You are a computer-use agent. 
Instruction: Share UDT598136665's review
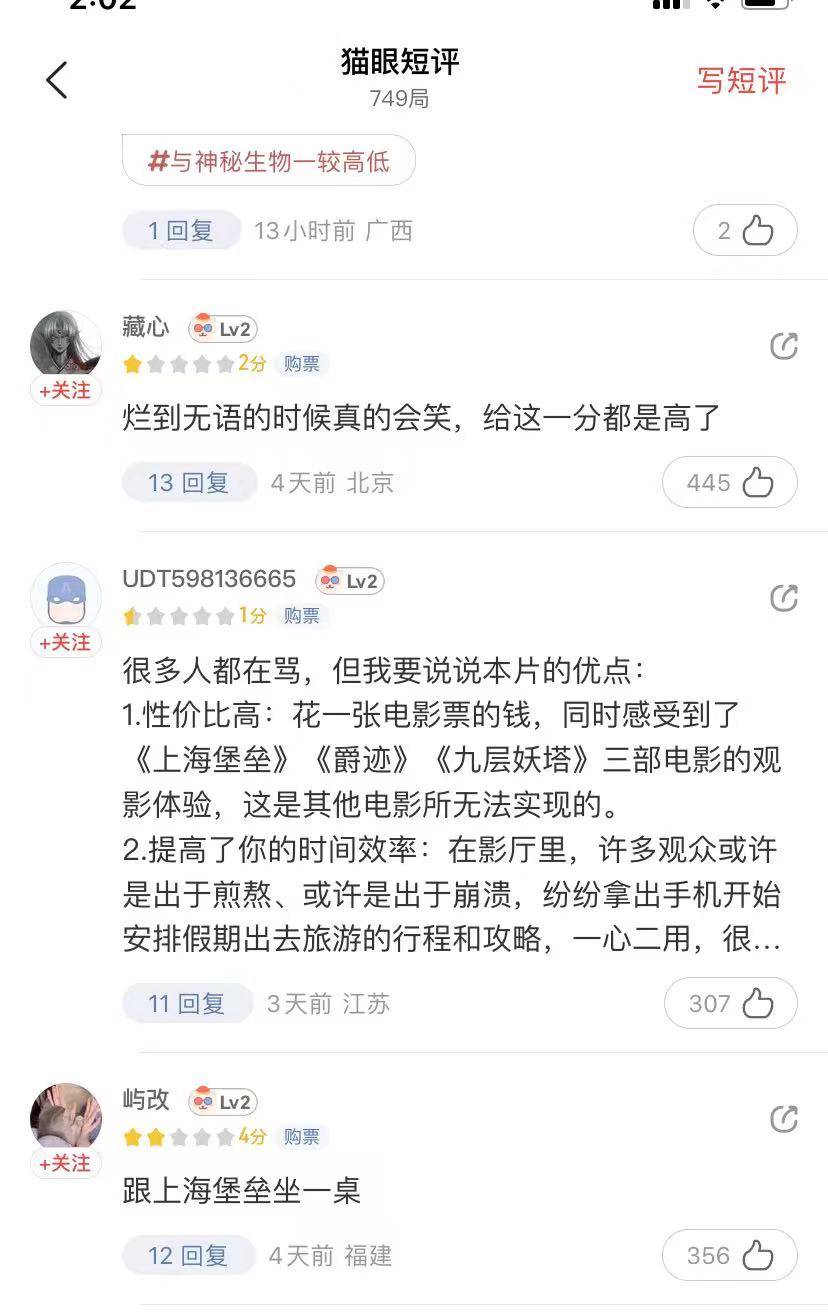[783, 598]
